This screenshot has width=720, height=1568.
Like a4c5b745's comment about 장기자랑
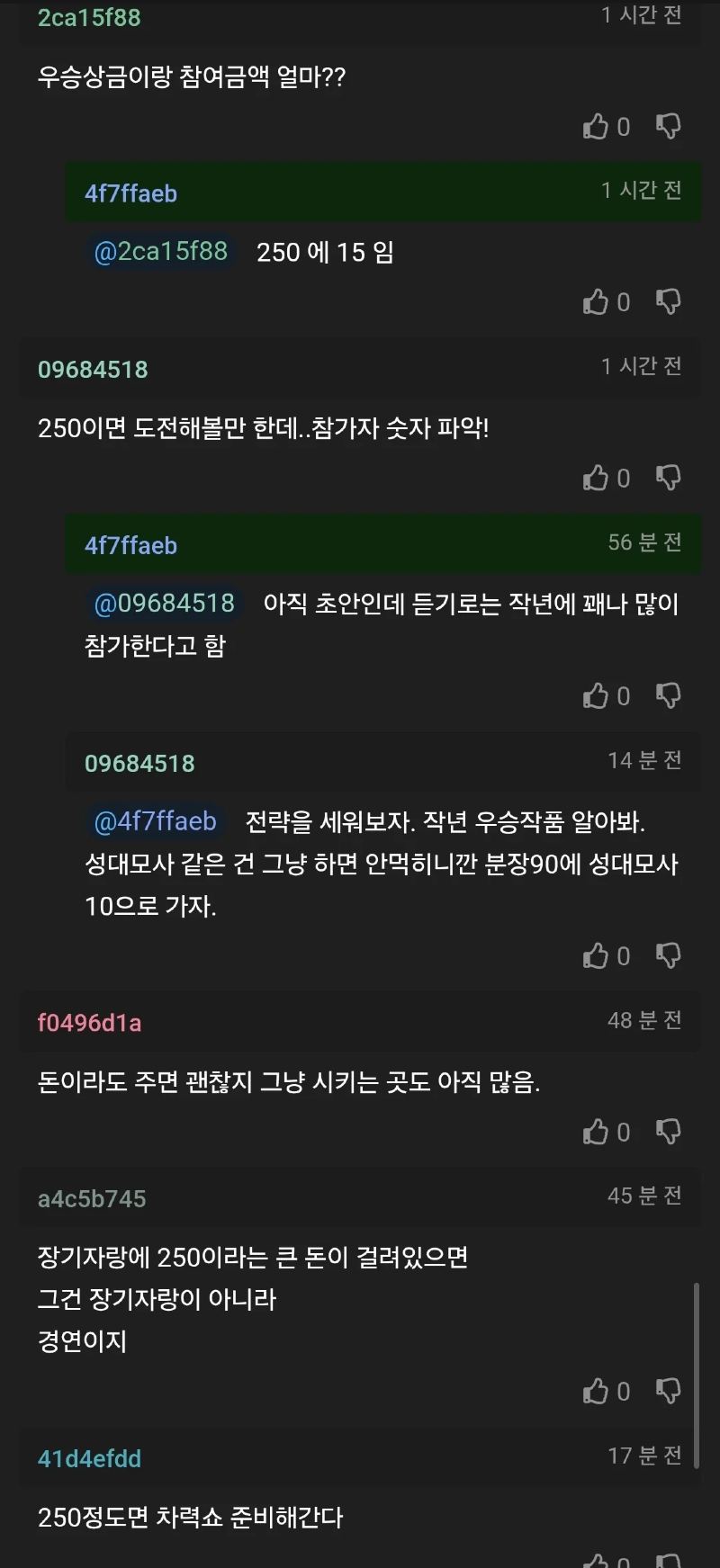(x=596, y=1392)
